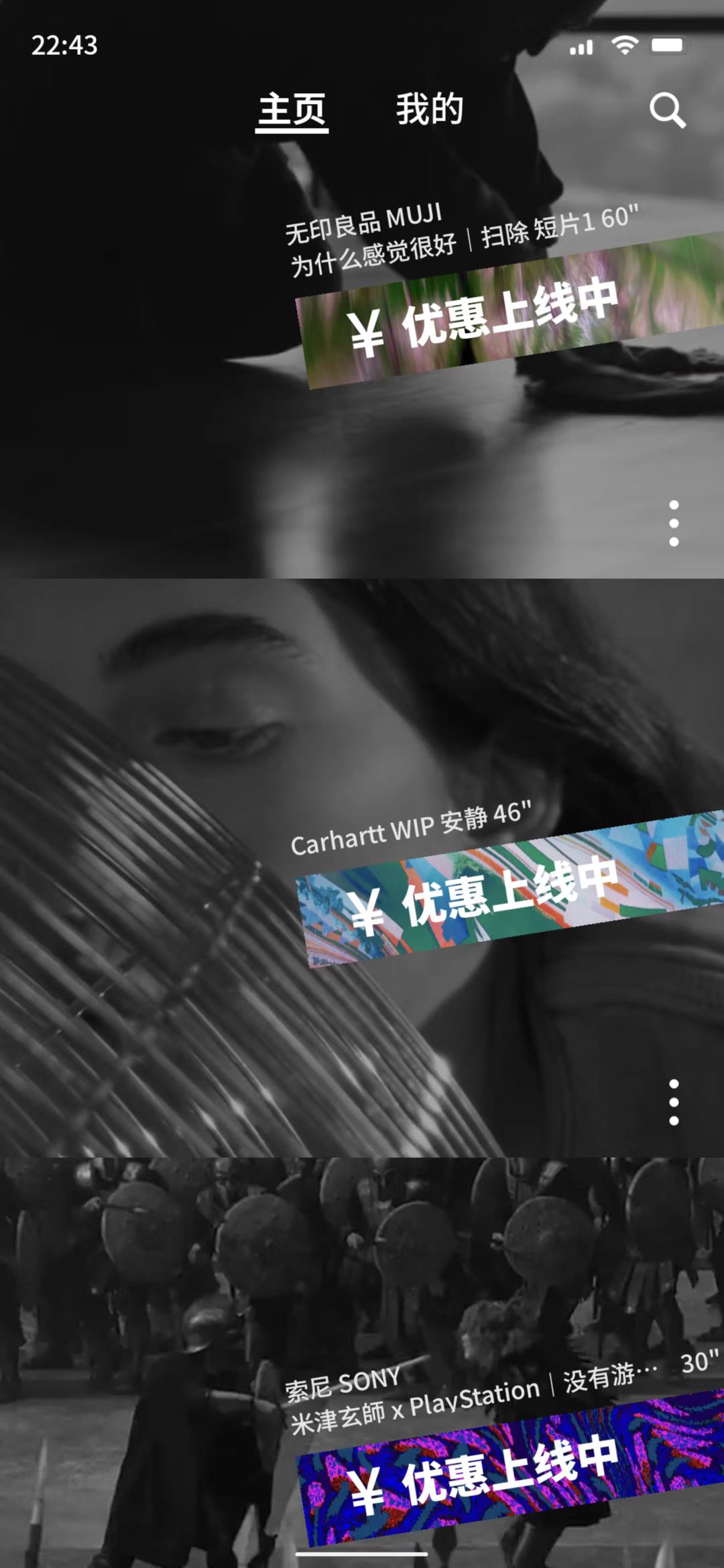The width and height of the screenshot is (724, 1568).
Task: Open three-dot menu on MUJI video
Action: pyautogui.click(x=674, y=523)
